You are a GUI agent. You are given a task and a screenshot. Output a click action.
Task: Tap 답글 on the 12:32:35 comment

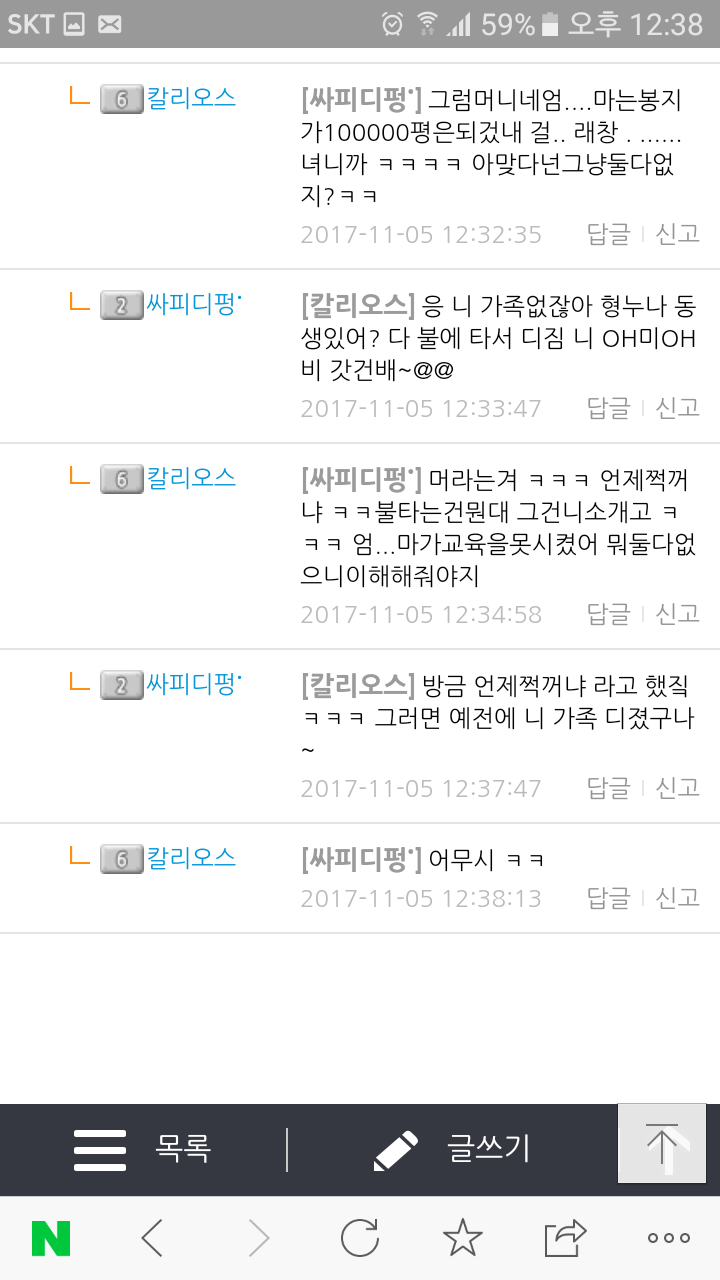[x=608, y=234]
